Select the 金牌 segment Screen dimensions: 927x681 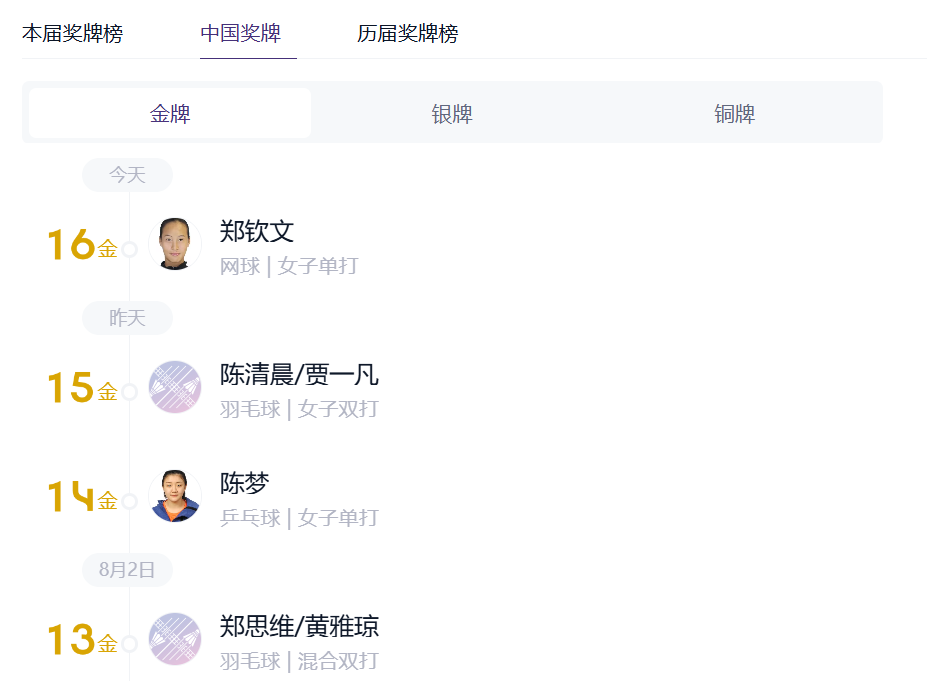(170, 114)
